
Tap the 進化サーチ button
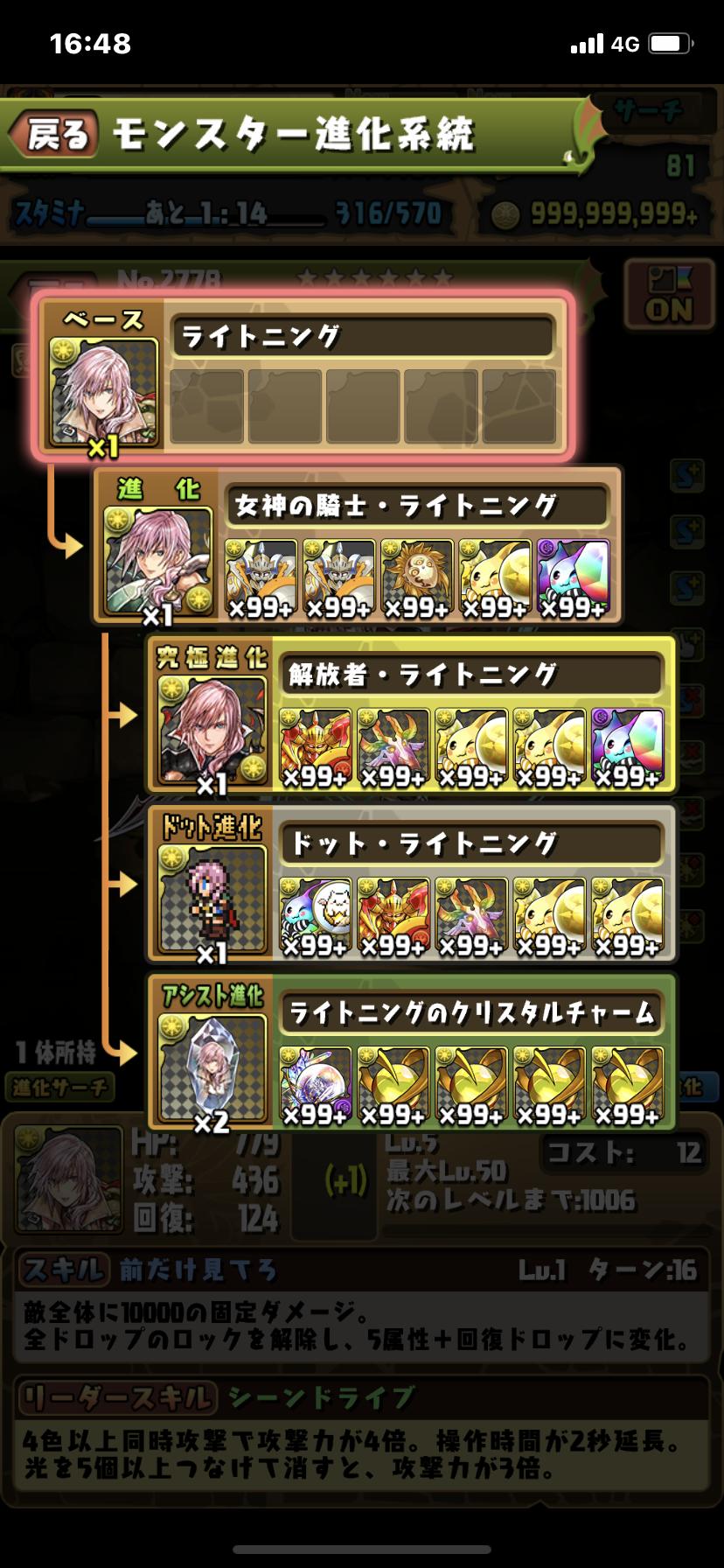click(x=59, y=1088)
